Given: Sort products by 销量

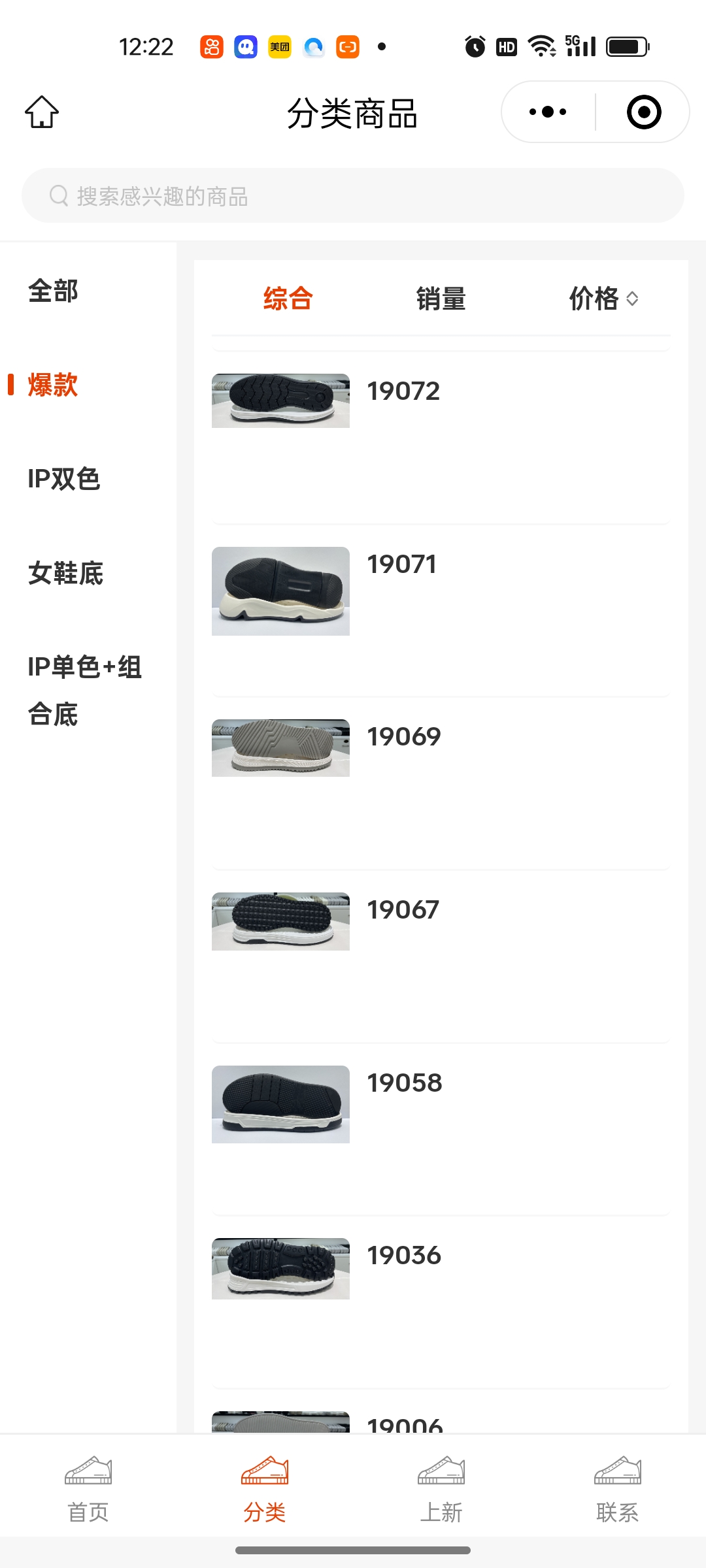Looking at the screenshot, I should pos(441,299).
